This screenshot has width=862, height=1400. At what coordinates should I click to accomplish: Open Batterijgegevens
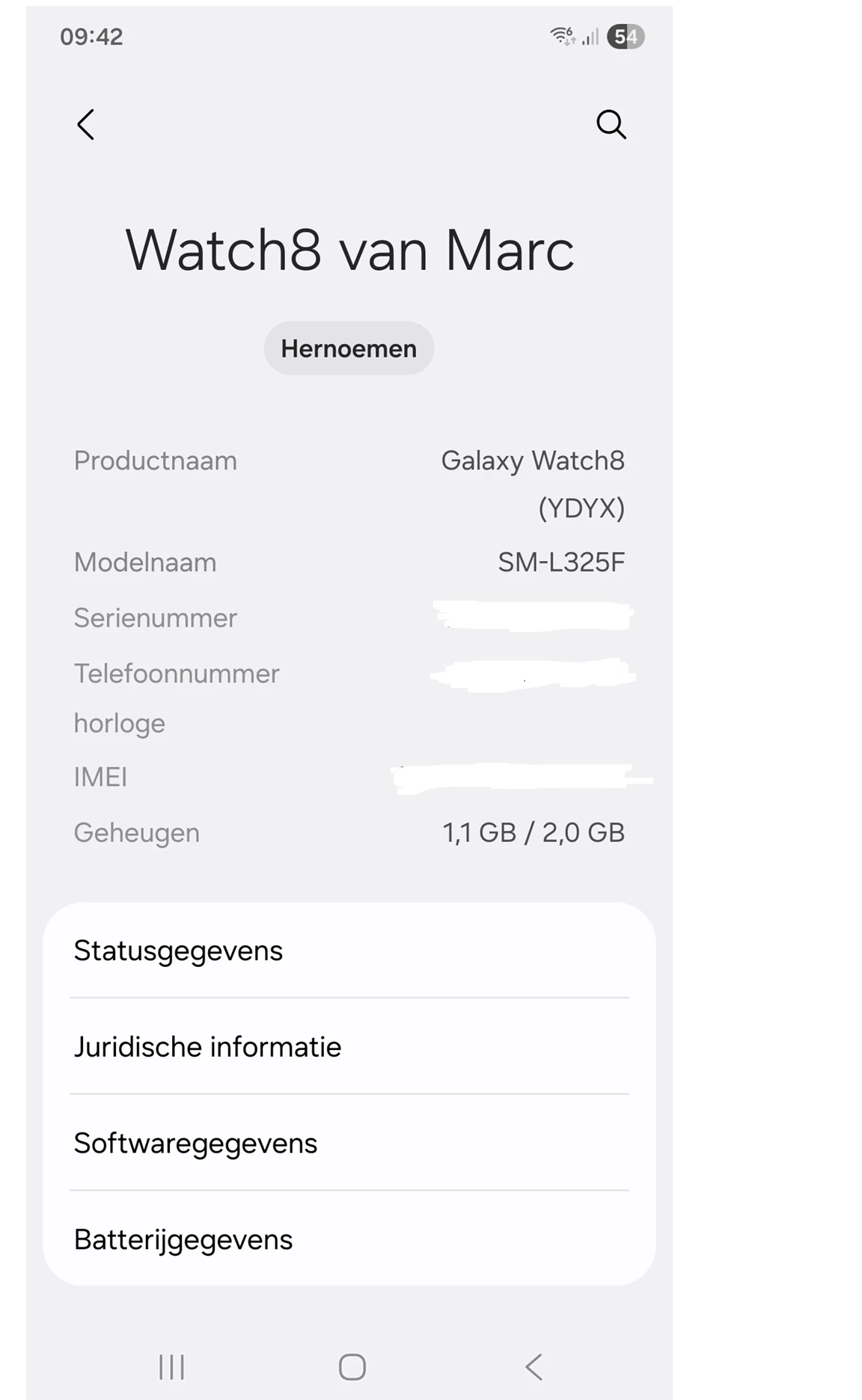click(x=349, y=1239)
